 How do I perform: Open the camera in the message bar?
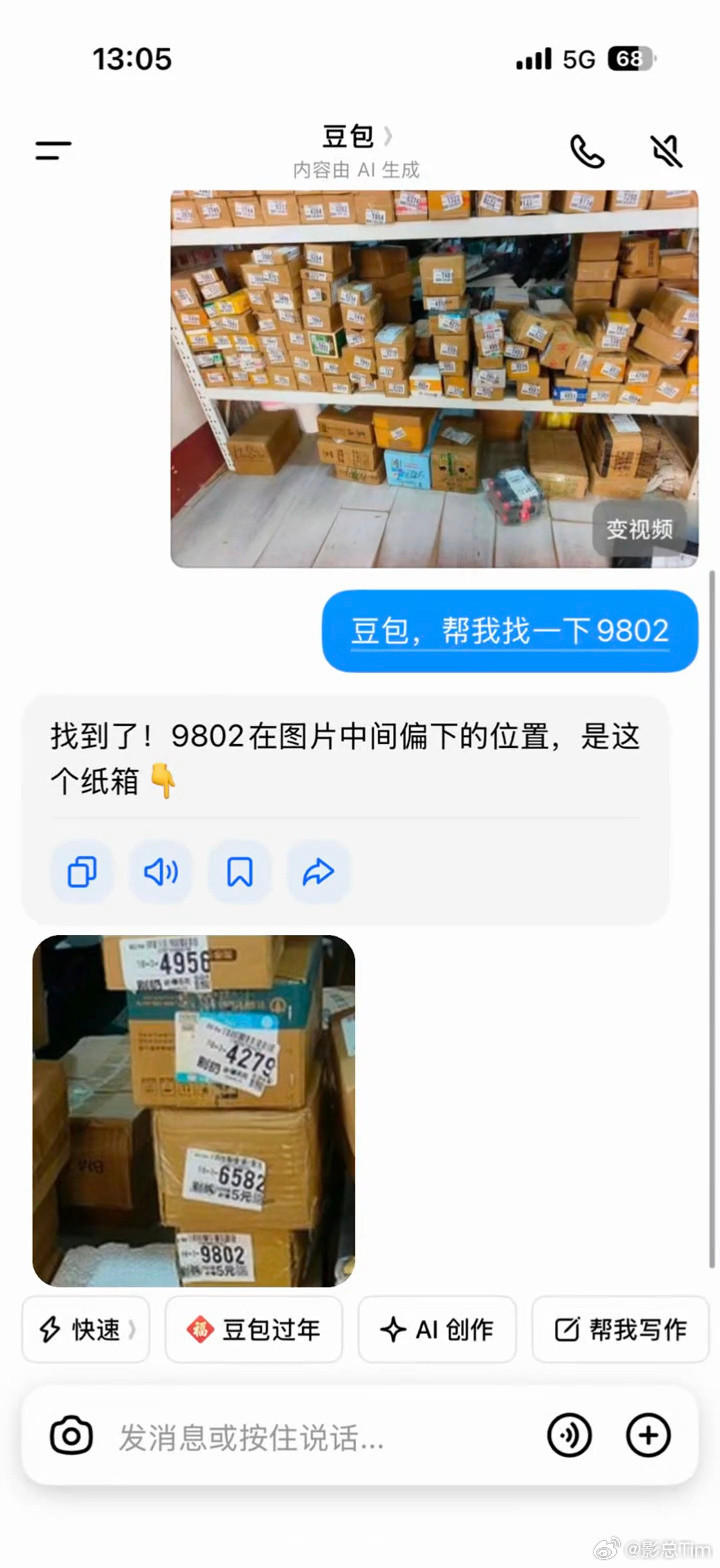coord(70,1435)
